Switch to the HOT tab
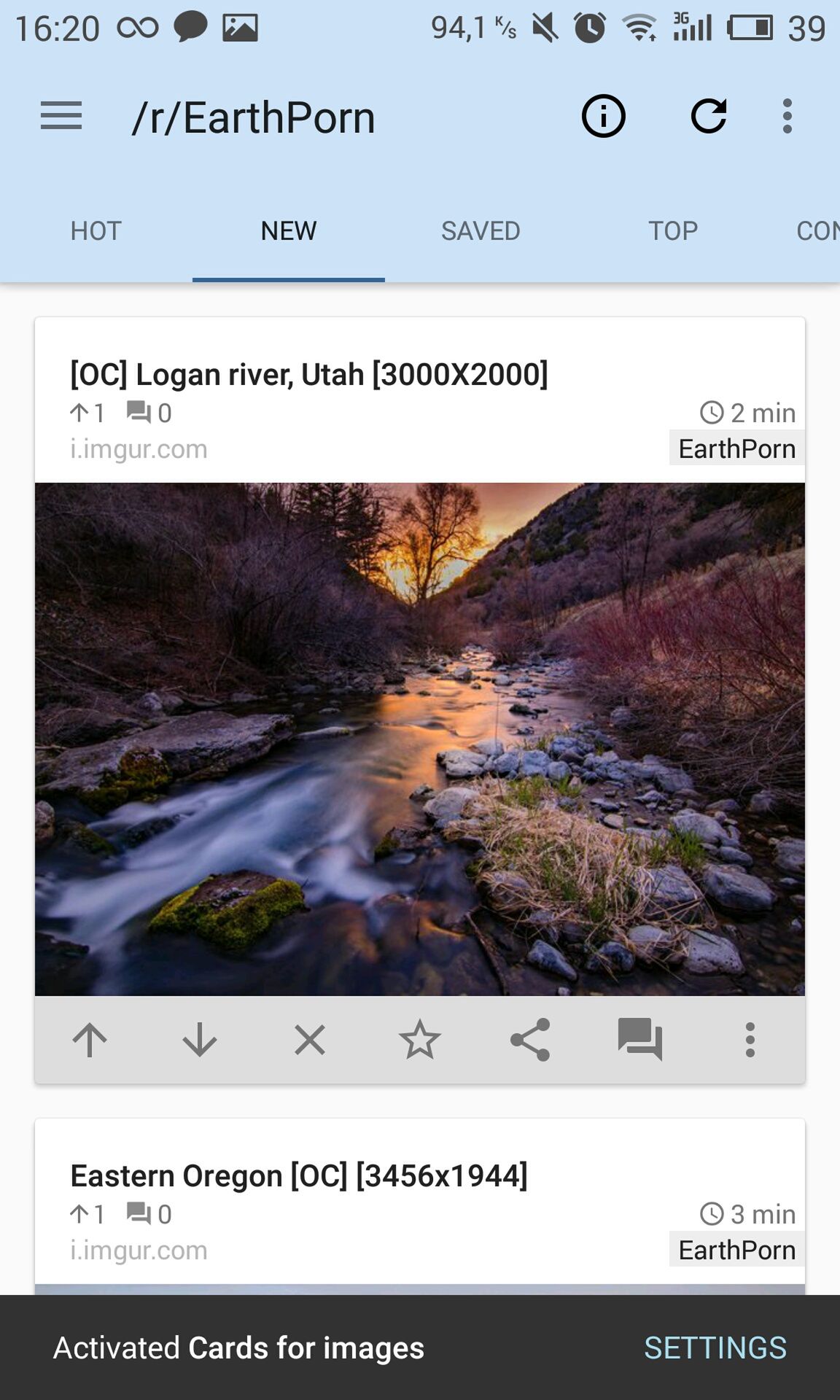Screen dimensions: 840x1400 click(x=96, y=231)
